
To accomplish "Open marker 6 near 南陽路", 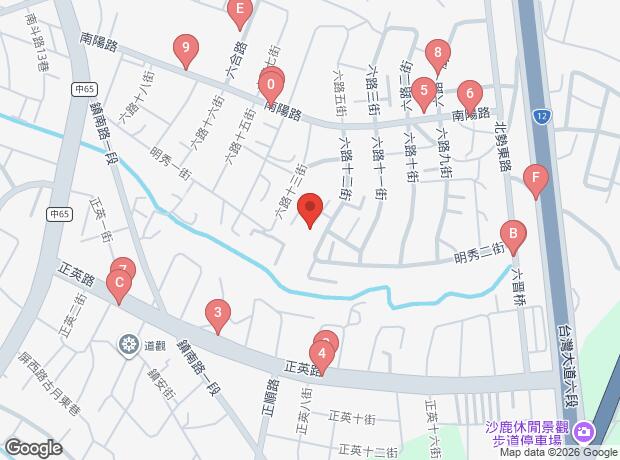I will click(470, 97).
